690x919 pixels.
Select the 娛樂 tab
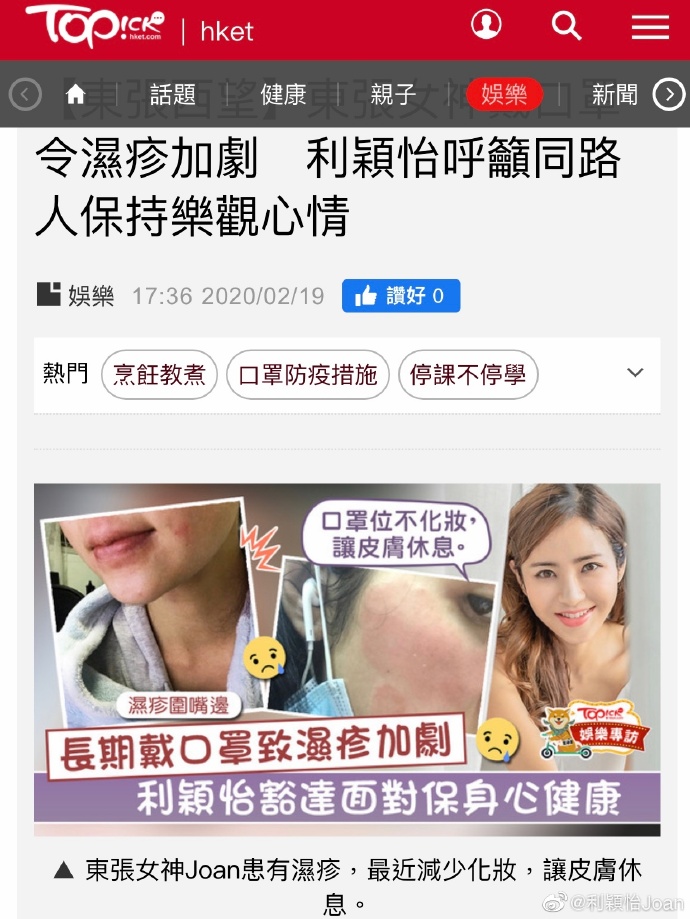point(504,95)
